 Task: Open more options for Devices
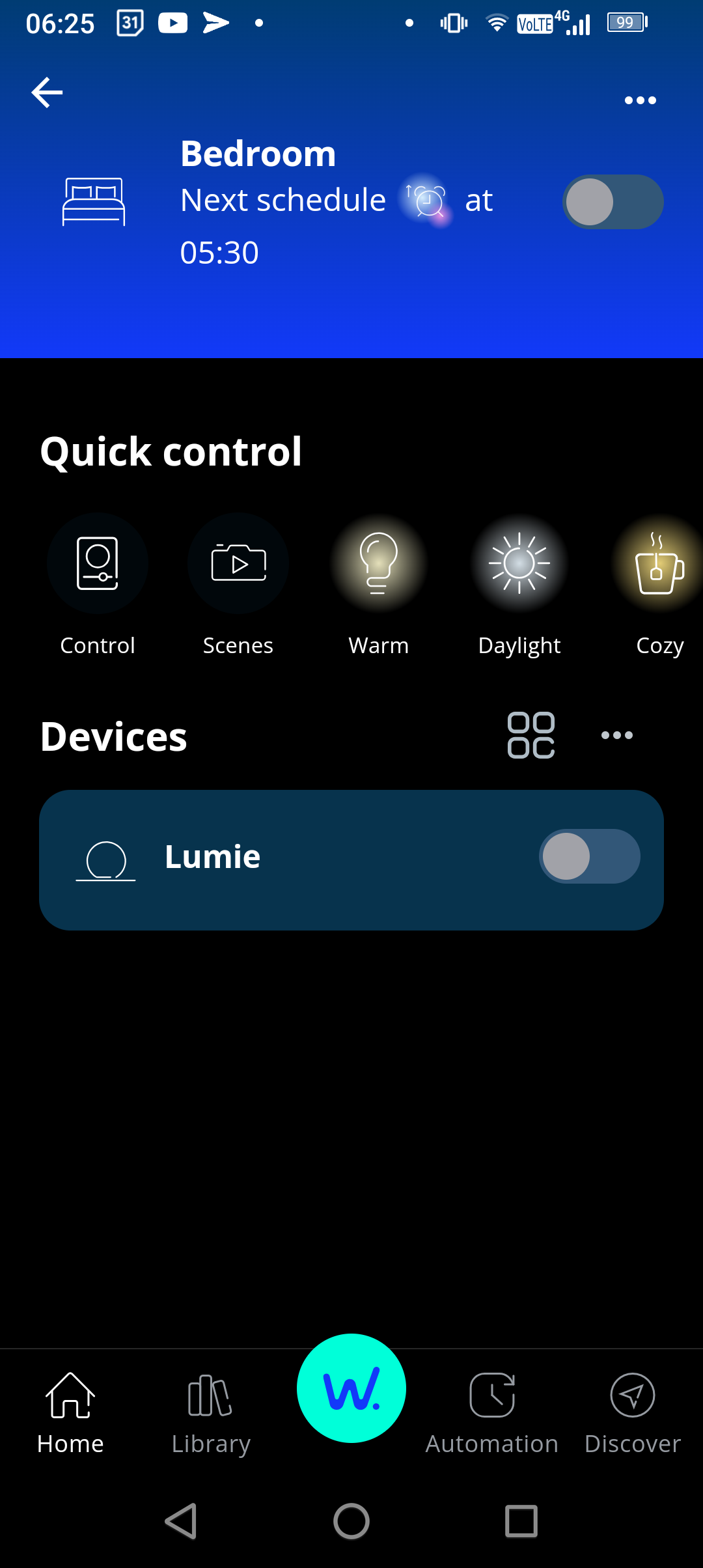pyautogui.click(x=616, y=735)
